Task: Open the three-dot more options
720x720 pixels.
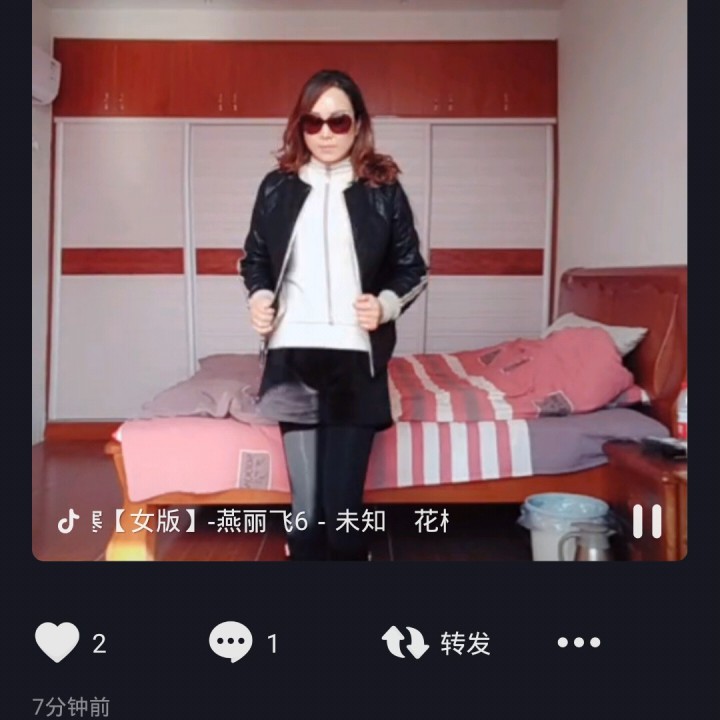Action: coord(578,643)
